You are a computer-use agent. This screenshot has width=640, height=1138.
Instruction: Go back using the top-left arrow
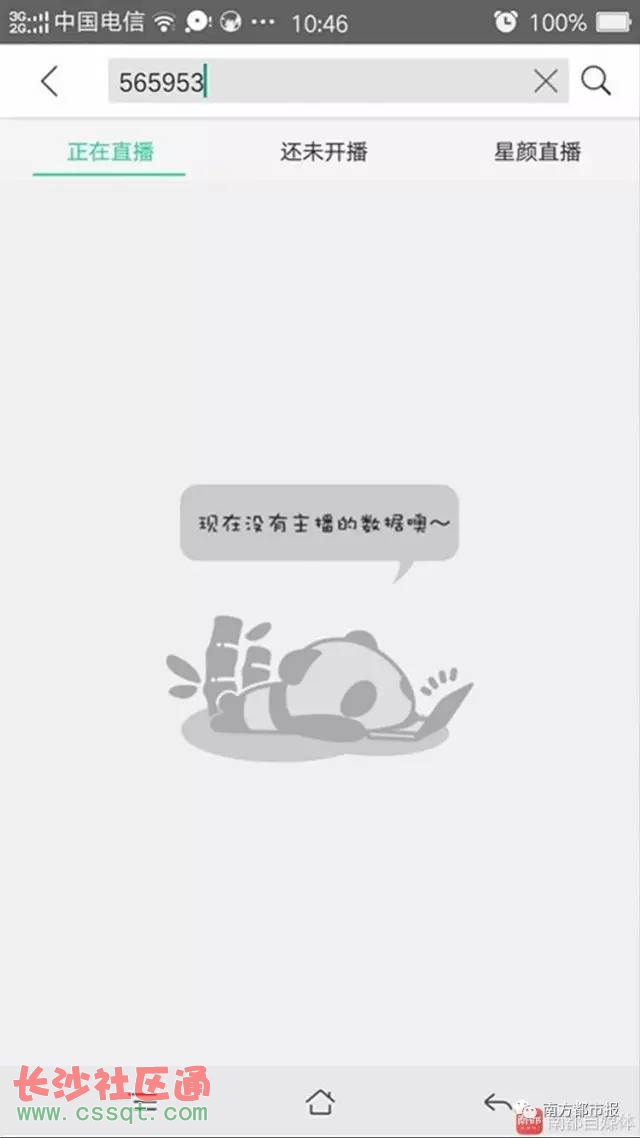(x=49, y=82)
